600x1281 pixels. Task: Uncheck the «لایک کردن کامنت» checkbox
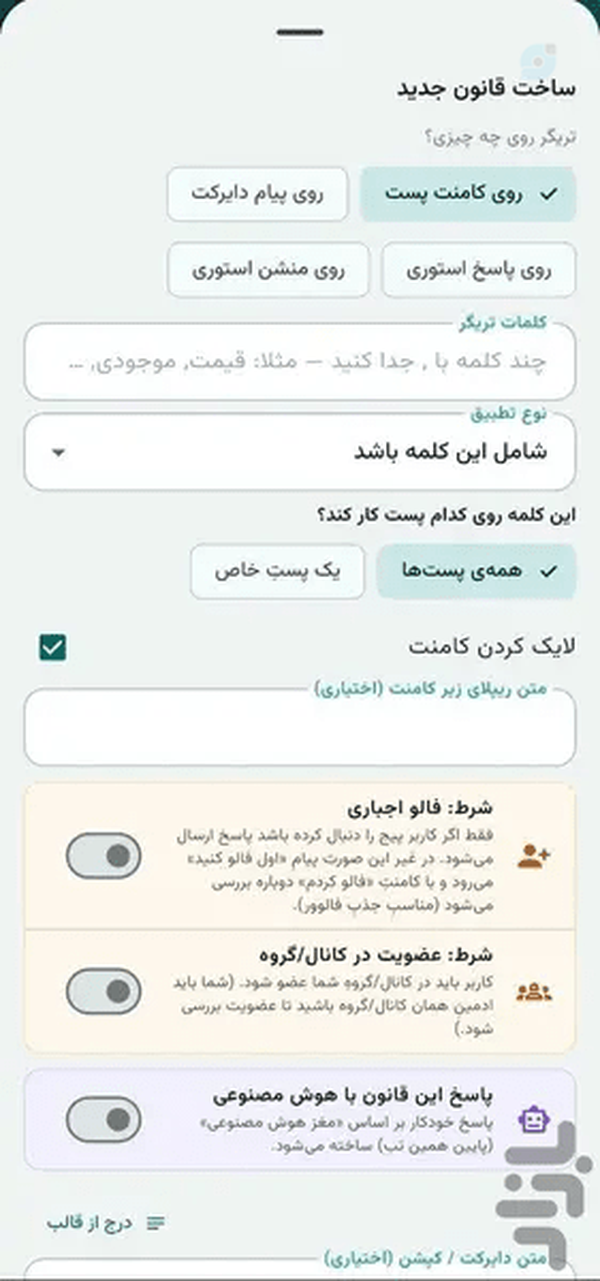point(53,647)
